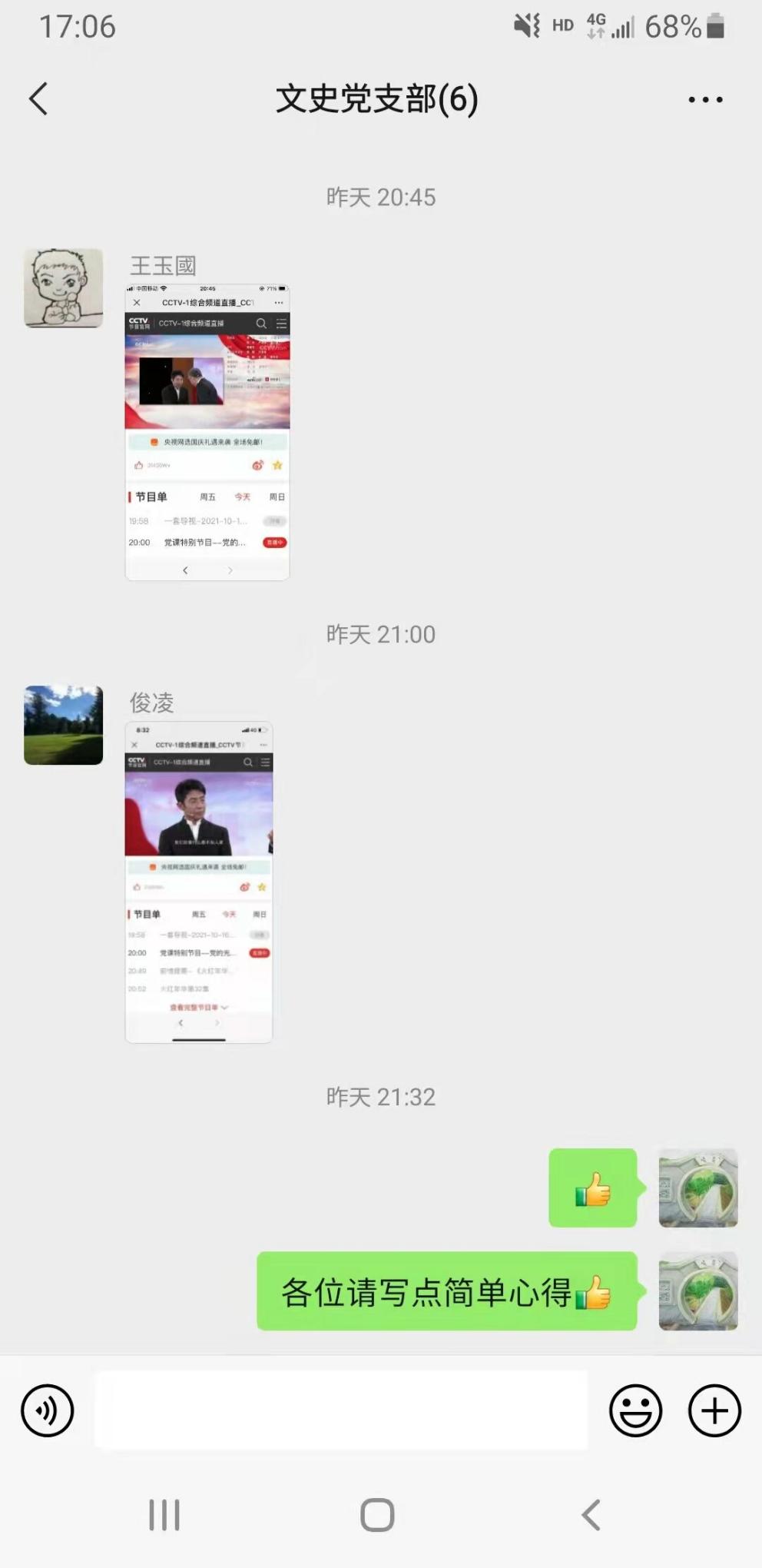Image resolution: width=762 pixels, height=1568 pixels.
Task: Open the system recent apps button
Action: (x=164, y=1515)
